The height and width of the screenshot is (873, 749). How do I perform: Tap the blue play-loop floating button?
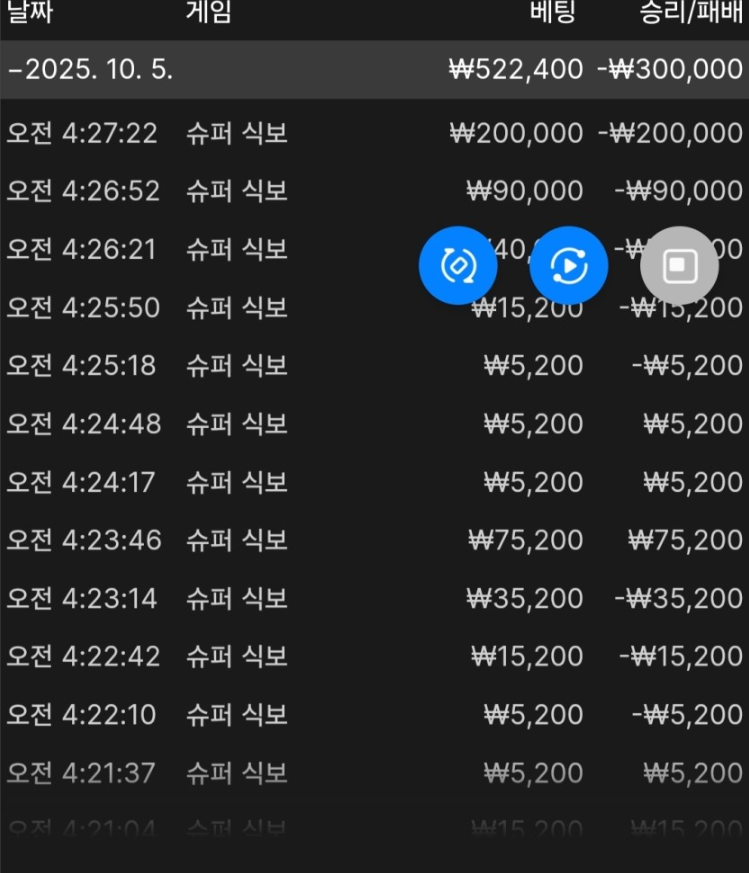pyautogui.click(x=568, y=265)
